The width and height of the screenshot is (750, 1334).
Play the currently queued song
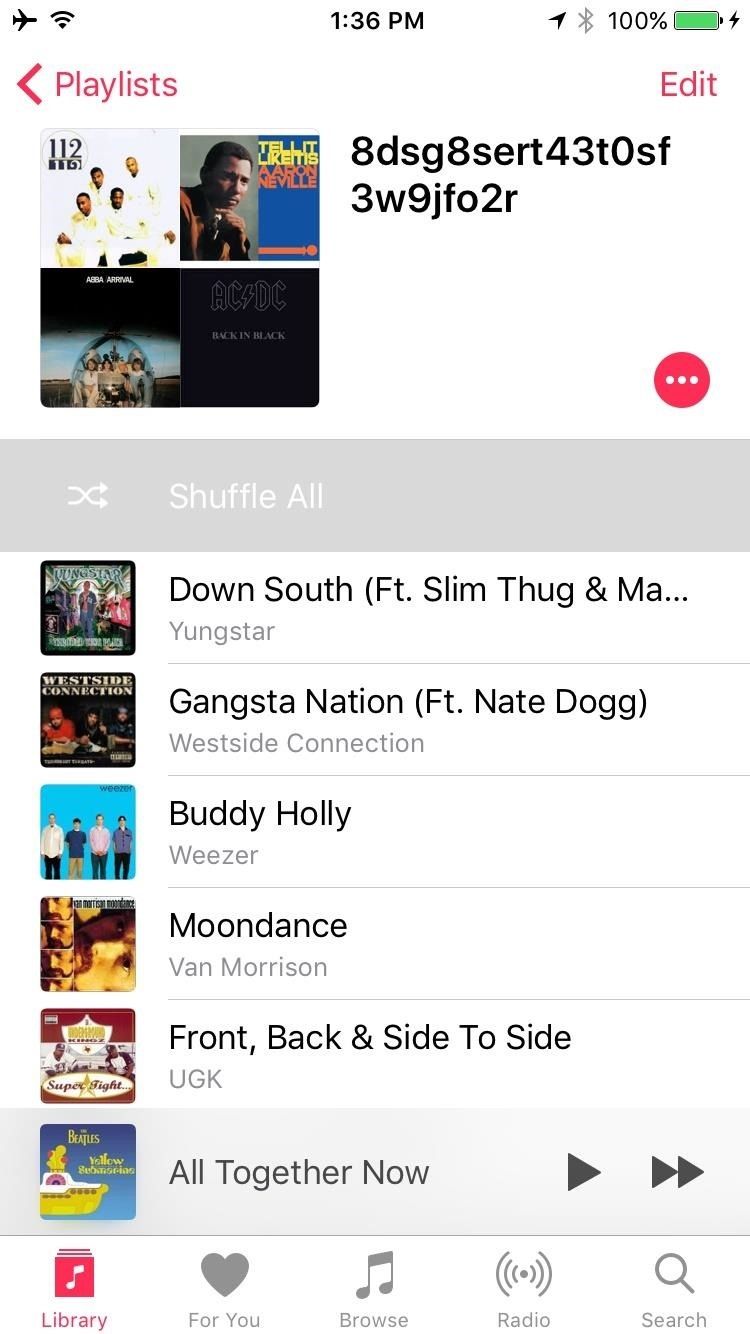pos(583,1171)
